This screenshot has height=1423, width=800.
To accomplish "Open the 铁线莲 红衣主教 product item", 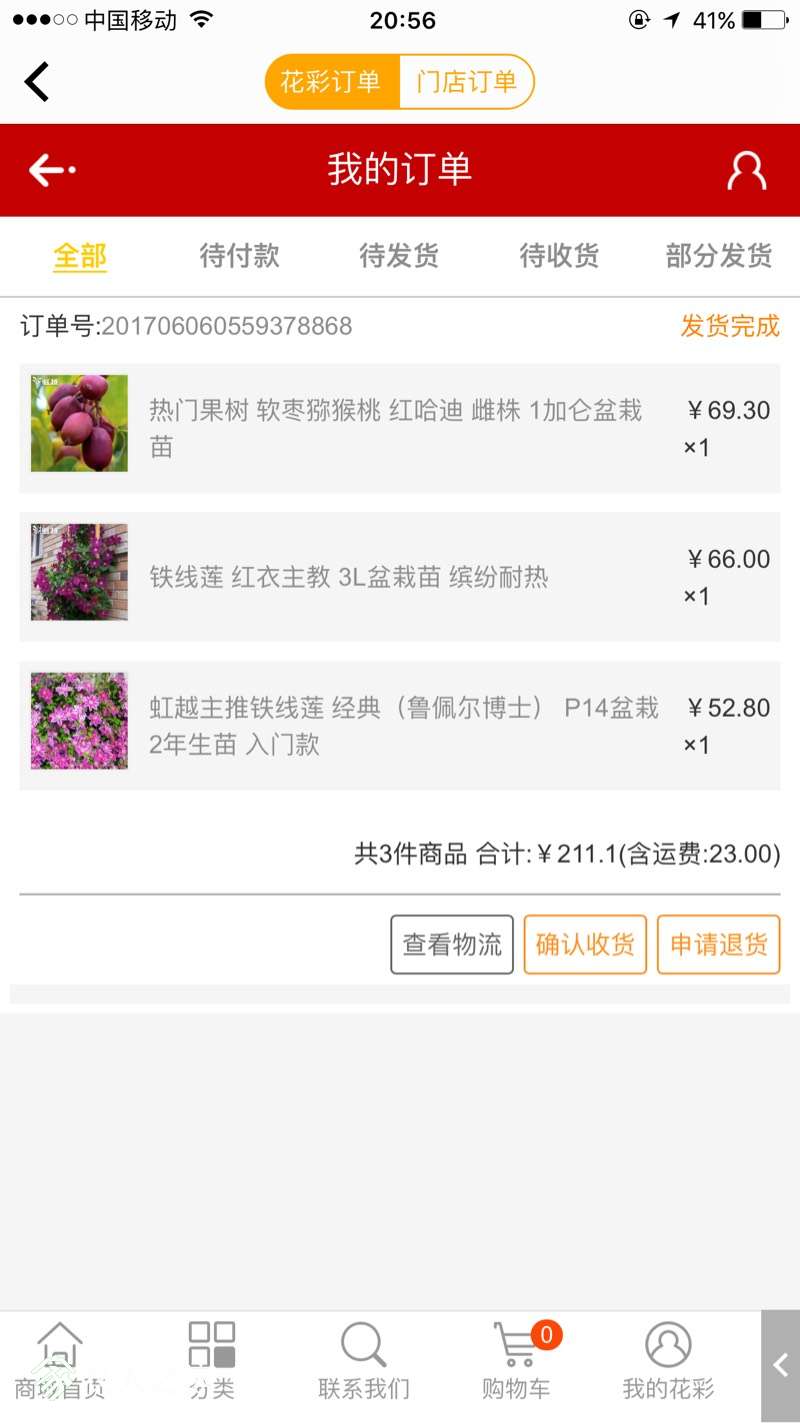I will [400, 577].
